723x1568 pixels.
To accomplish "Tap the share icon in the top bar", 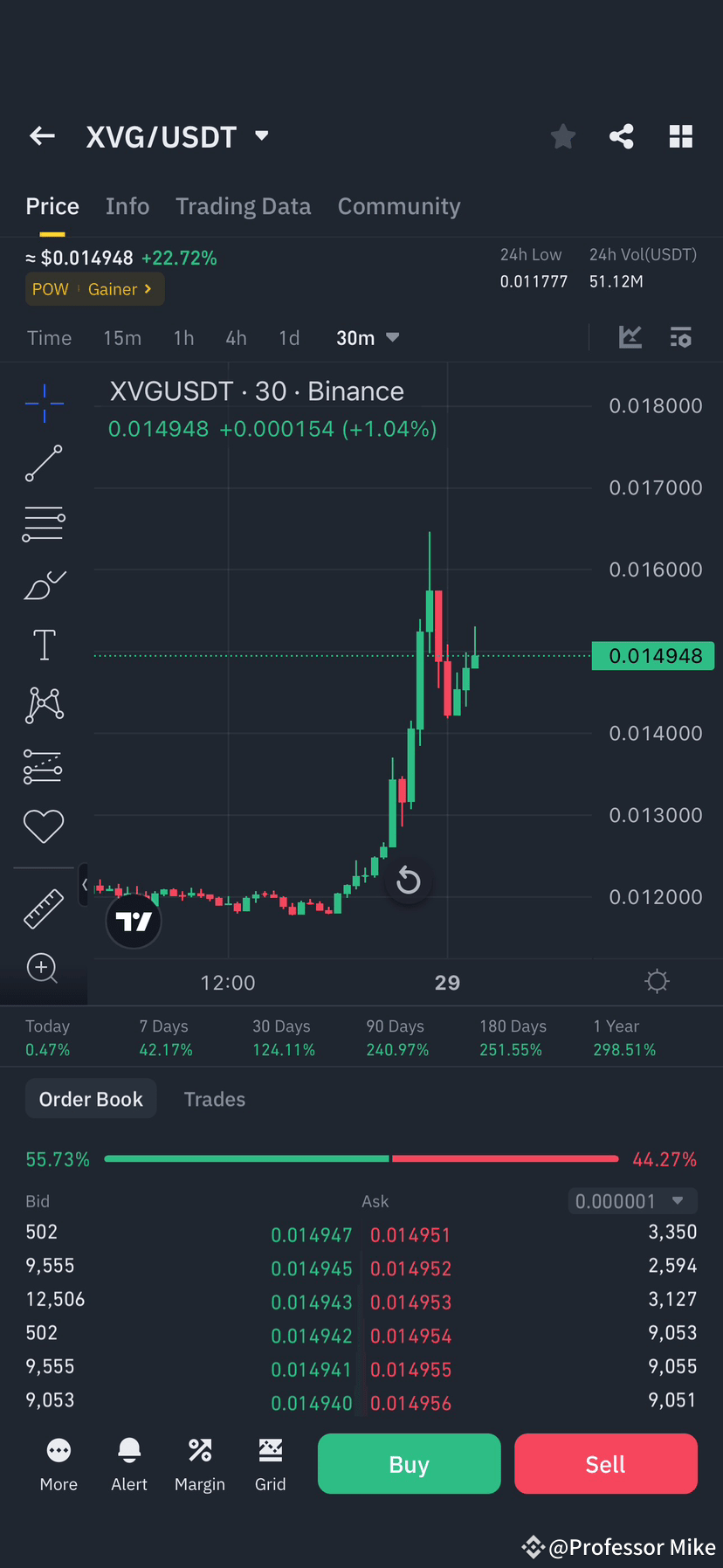I will 622,136.
